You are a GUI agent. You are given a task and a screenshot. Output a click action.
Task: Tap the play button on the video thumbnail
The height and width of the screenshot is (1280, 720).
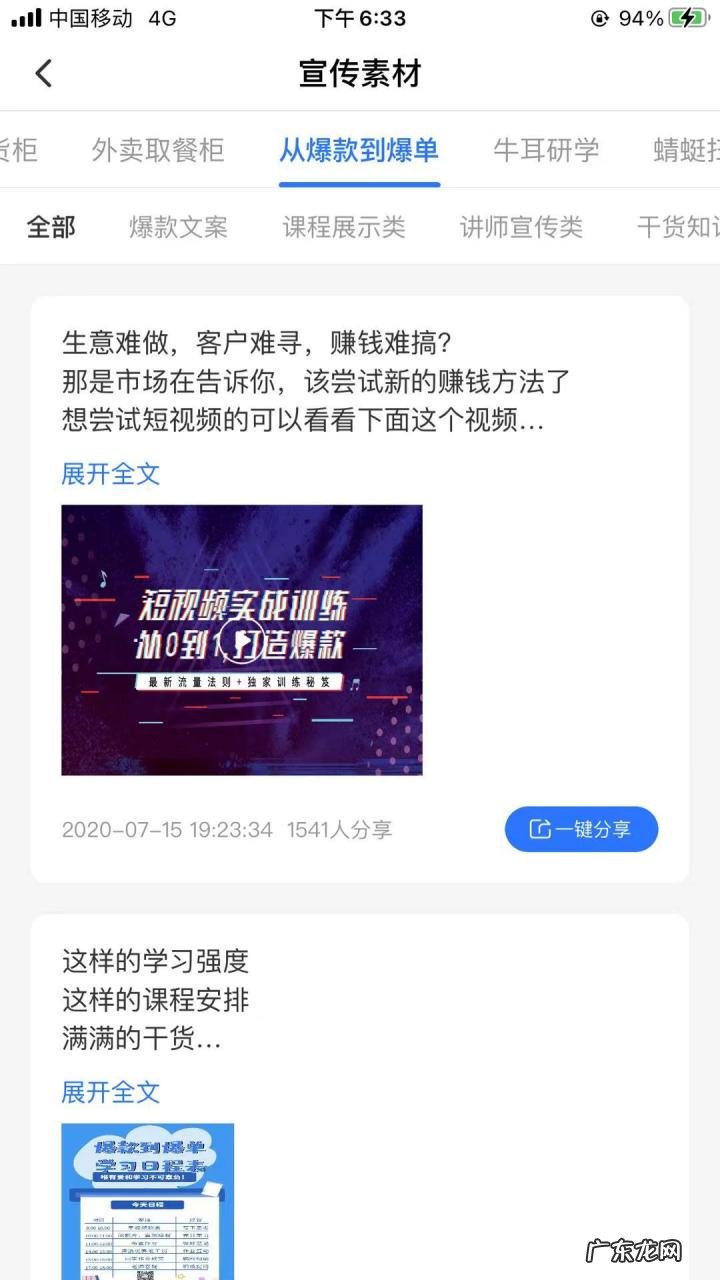(242, 643)
